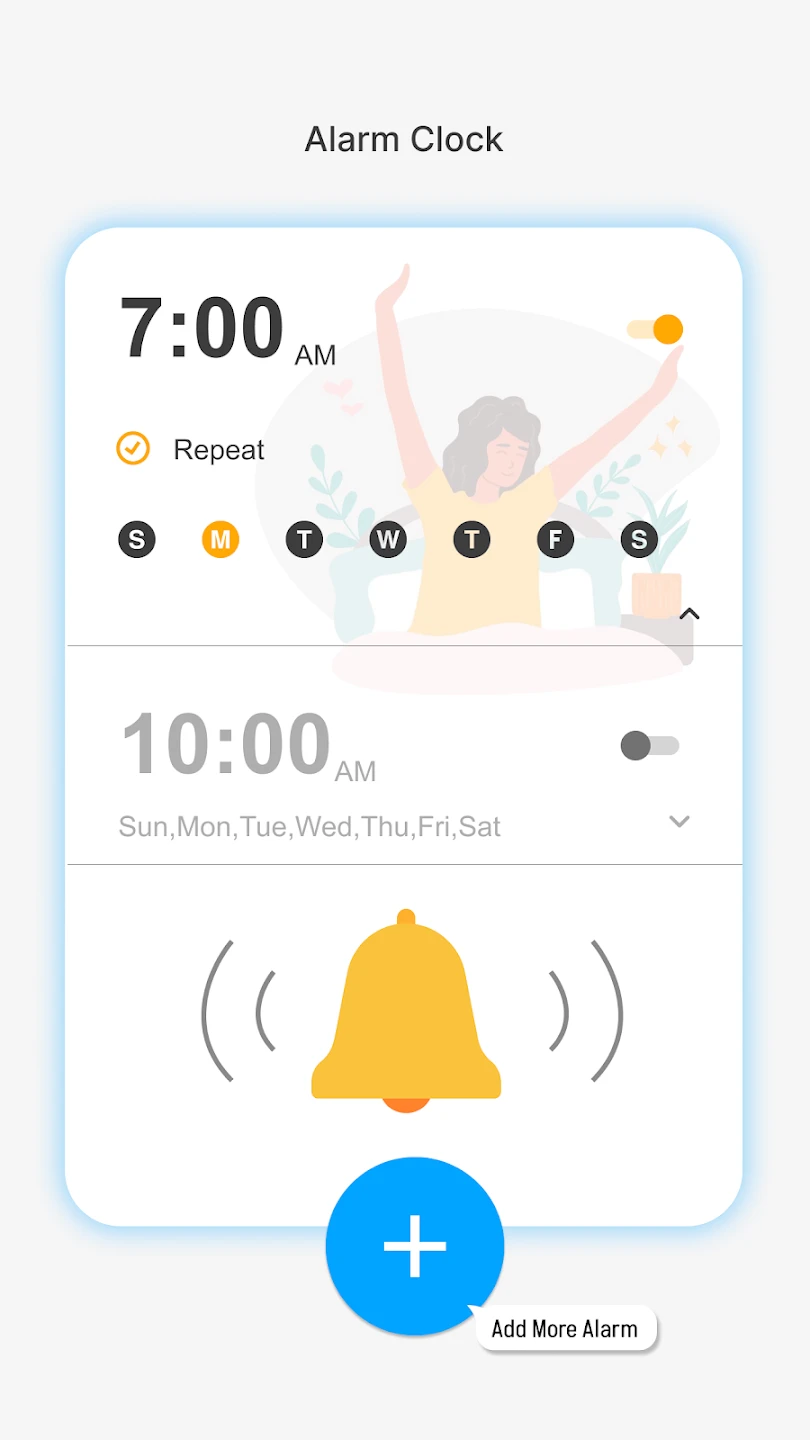Image resolution: width=810 pixels, height=1440 pixels.
Task: Deselect Monday in repeat days
Action: pos(220,540)
